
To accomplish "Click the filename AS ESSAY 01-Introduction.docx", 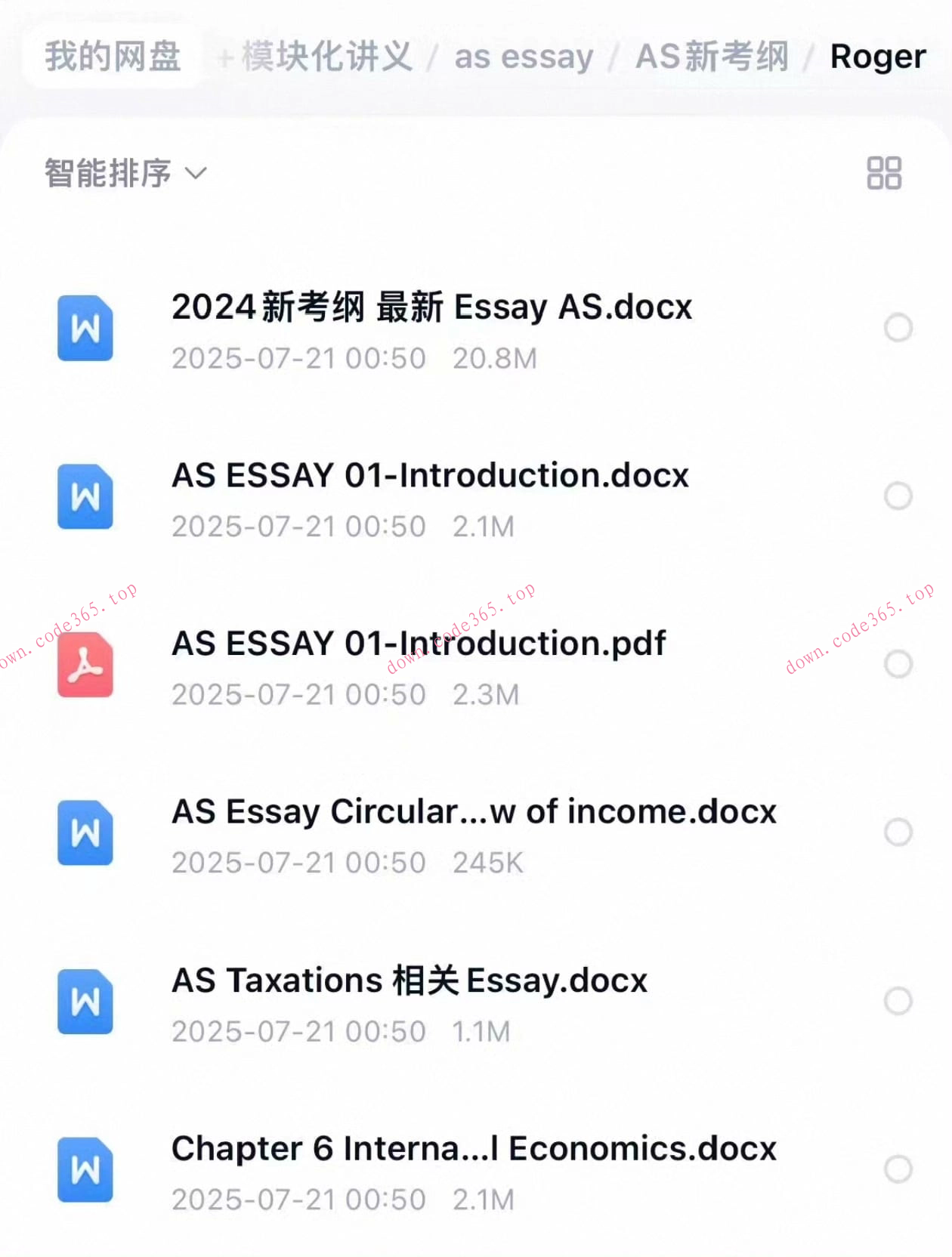I will tap(429, 476).
